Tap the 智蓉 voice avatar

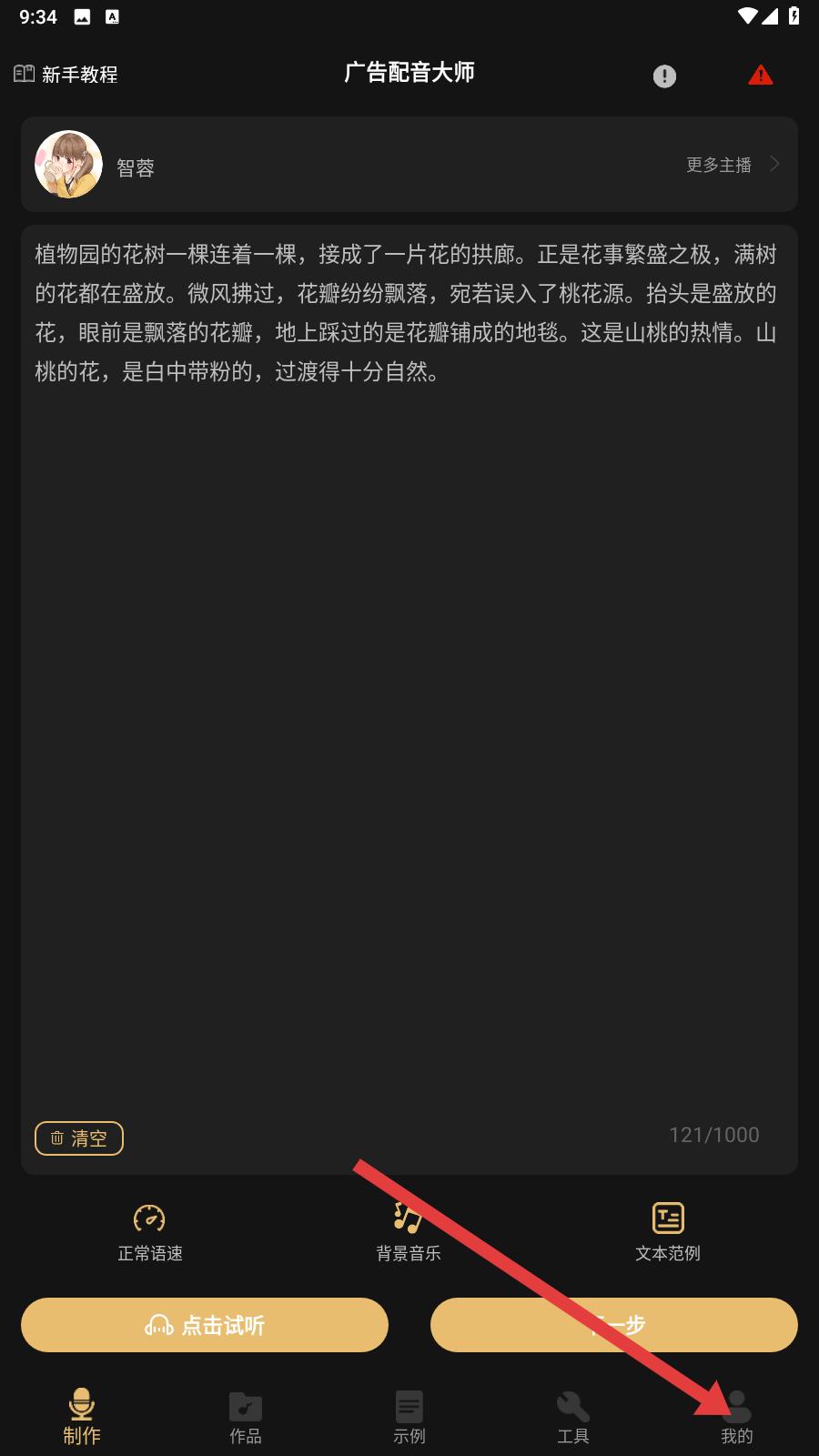tap(68, 165)
